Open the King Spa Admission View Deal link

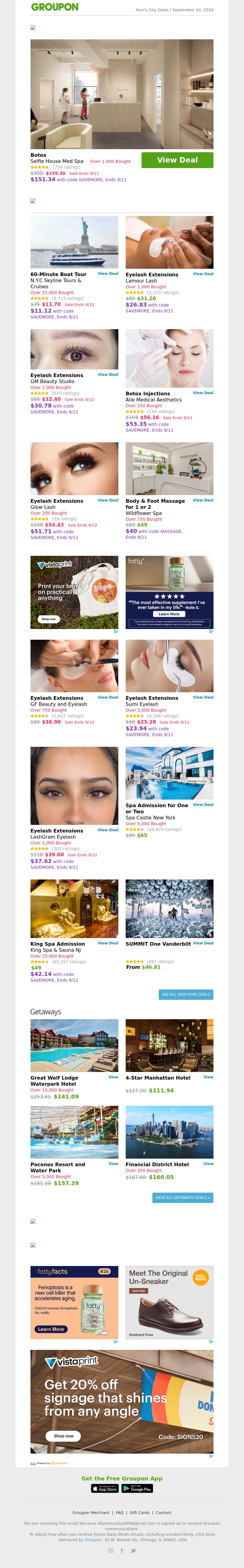[x=108, y=944]
